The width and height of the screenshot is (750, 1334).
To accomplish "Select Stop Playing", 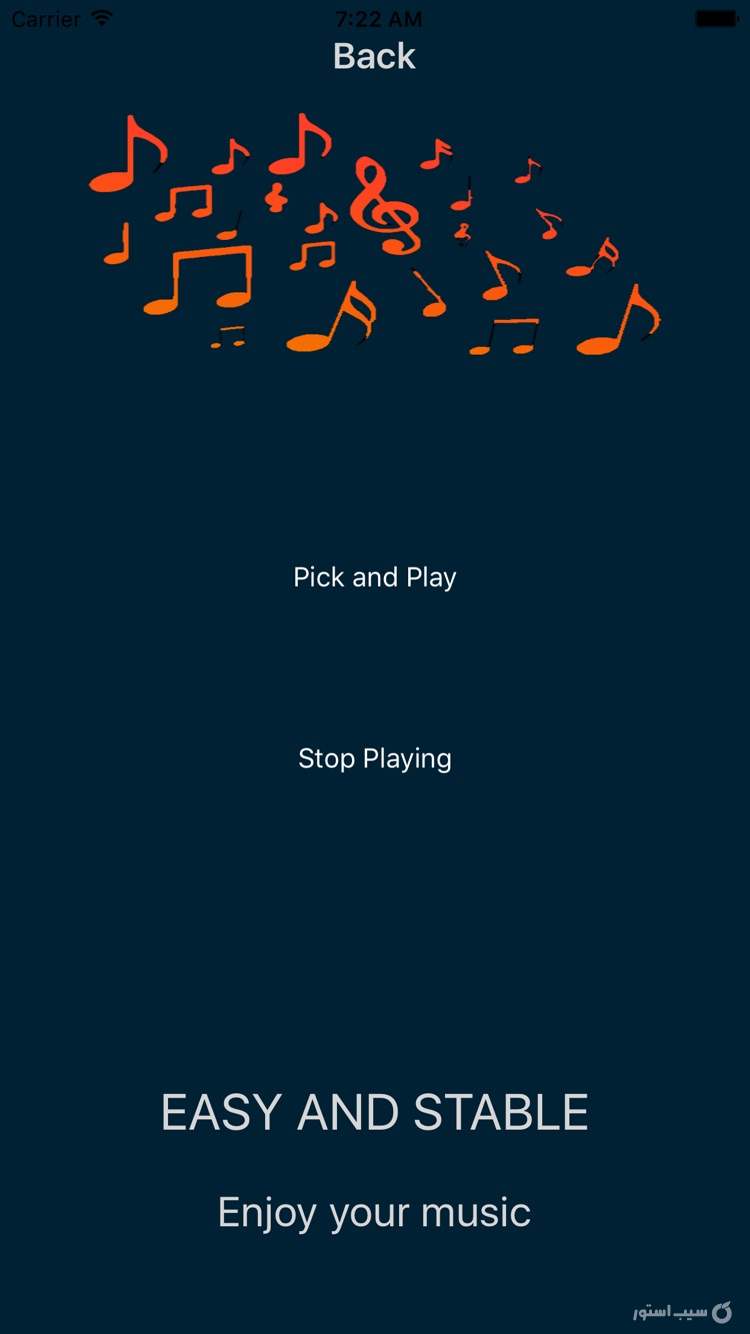I will [x=375, y=758].
